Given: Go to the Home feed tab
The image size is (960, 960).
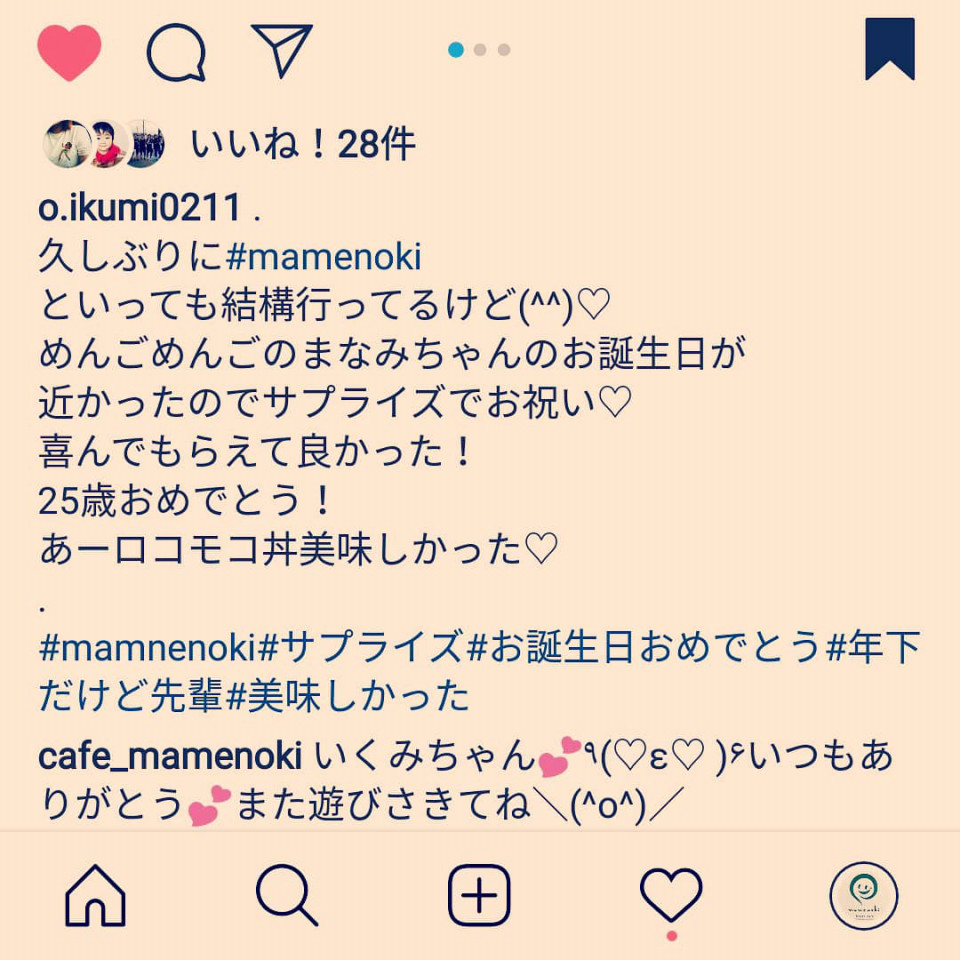Looking at the screenshot, I should [95, 894].
